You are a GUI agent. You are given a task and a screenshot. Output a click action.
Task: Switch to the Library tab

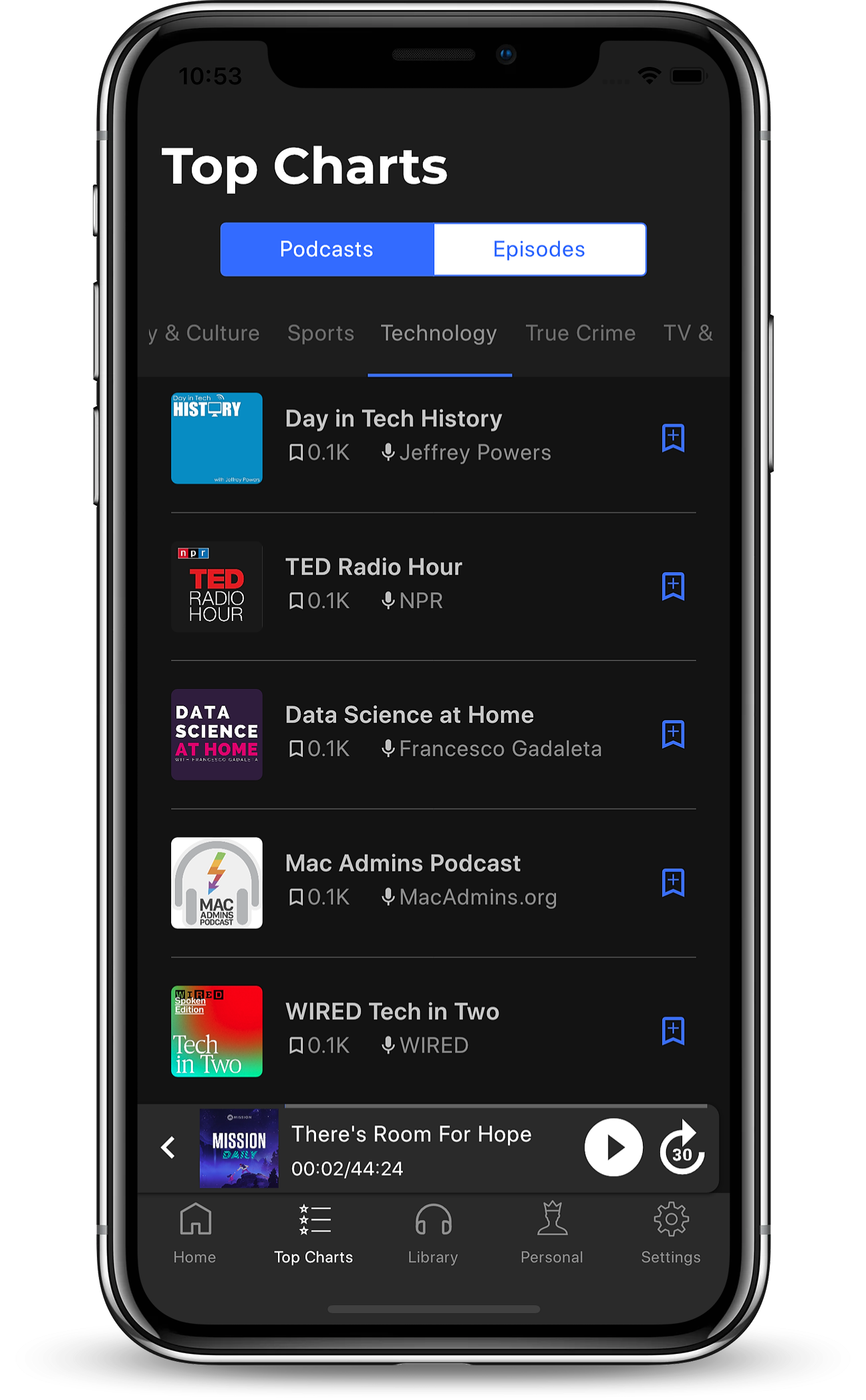click(x=433, y=1233)
